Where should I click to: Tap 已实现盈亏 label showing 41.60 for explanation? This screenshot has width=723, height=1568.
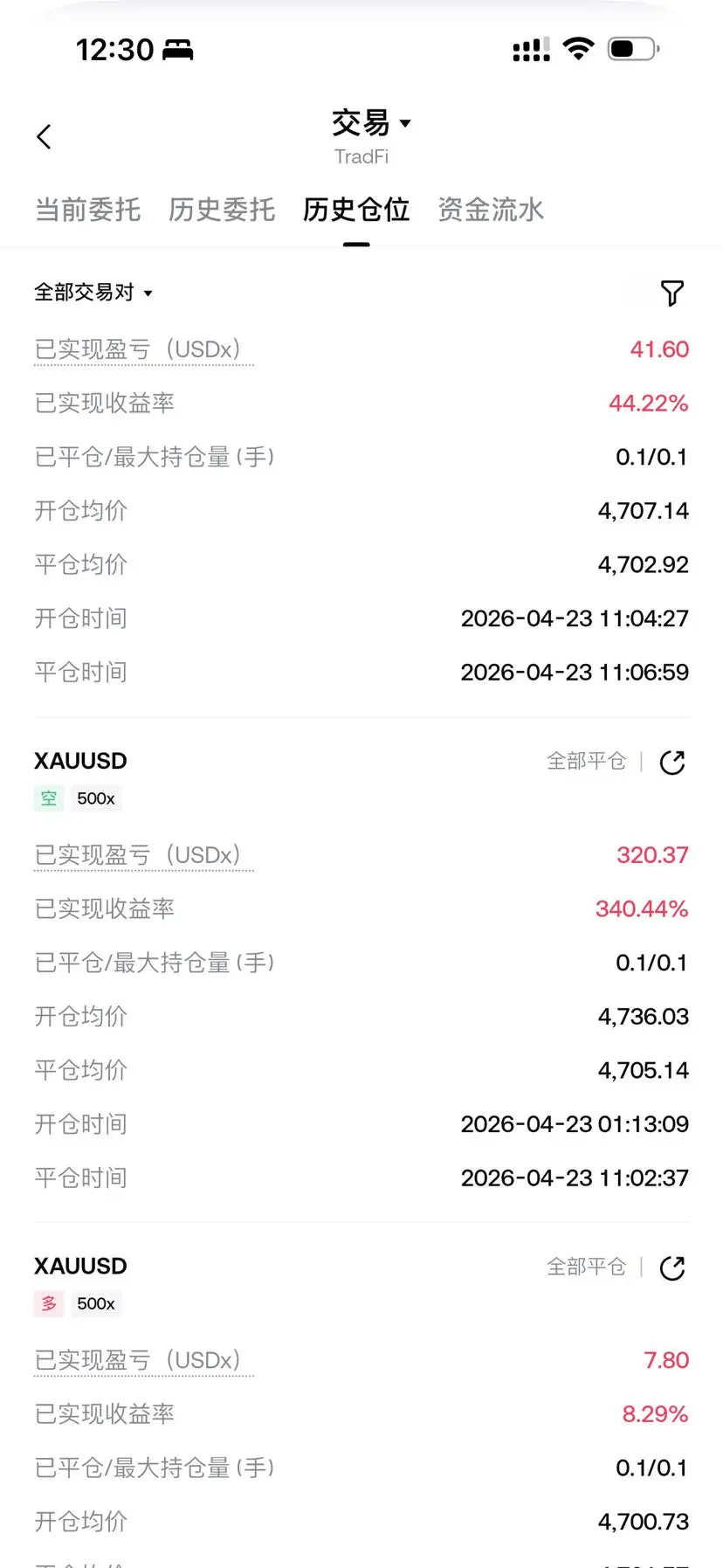[143, 350]
